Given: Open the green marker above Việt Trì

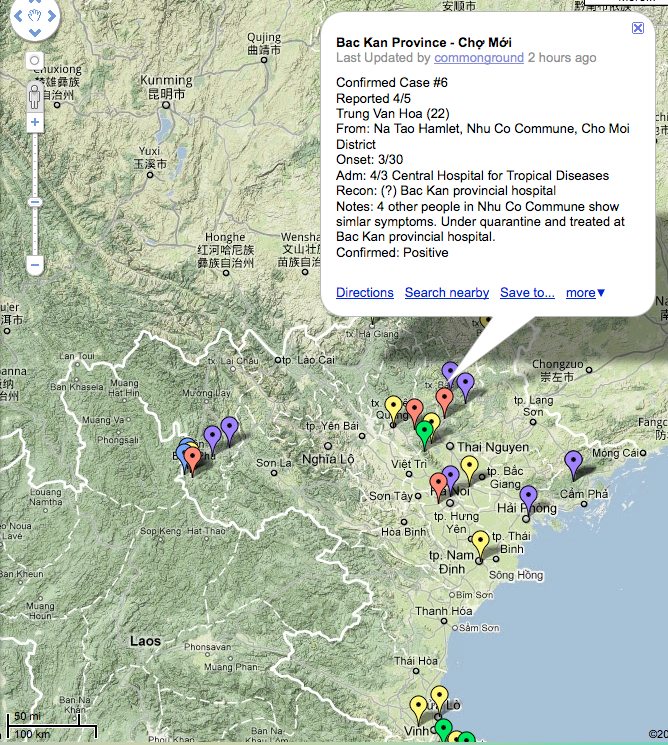Looking at the screenshot, I should click(x=424, y=432).
